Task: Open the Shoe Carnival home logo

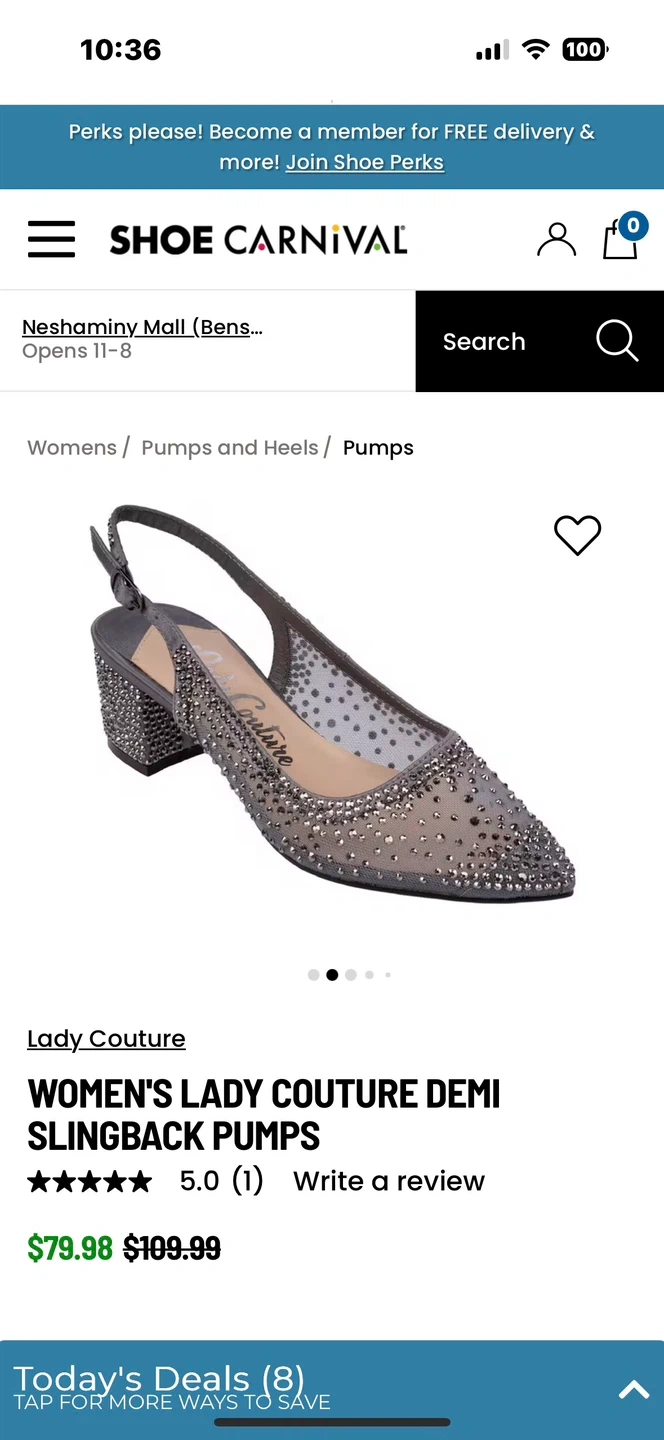Action: point(258,240)
